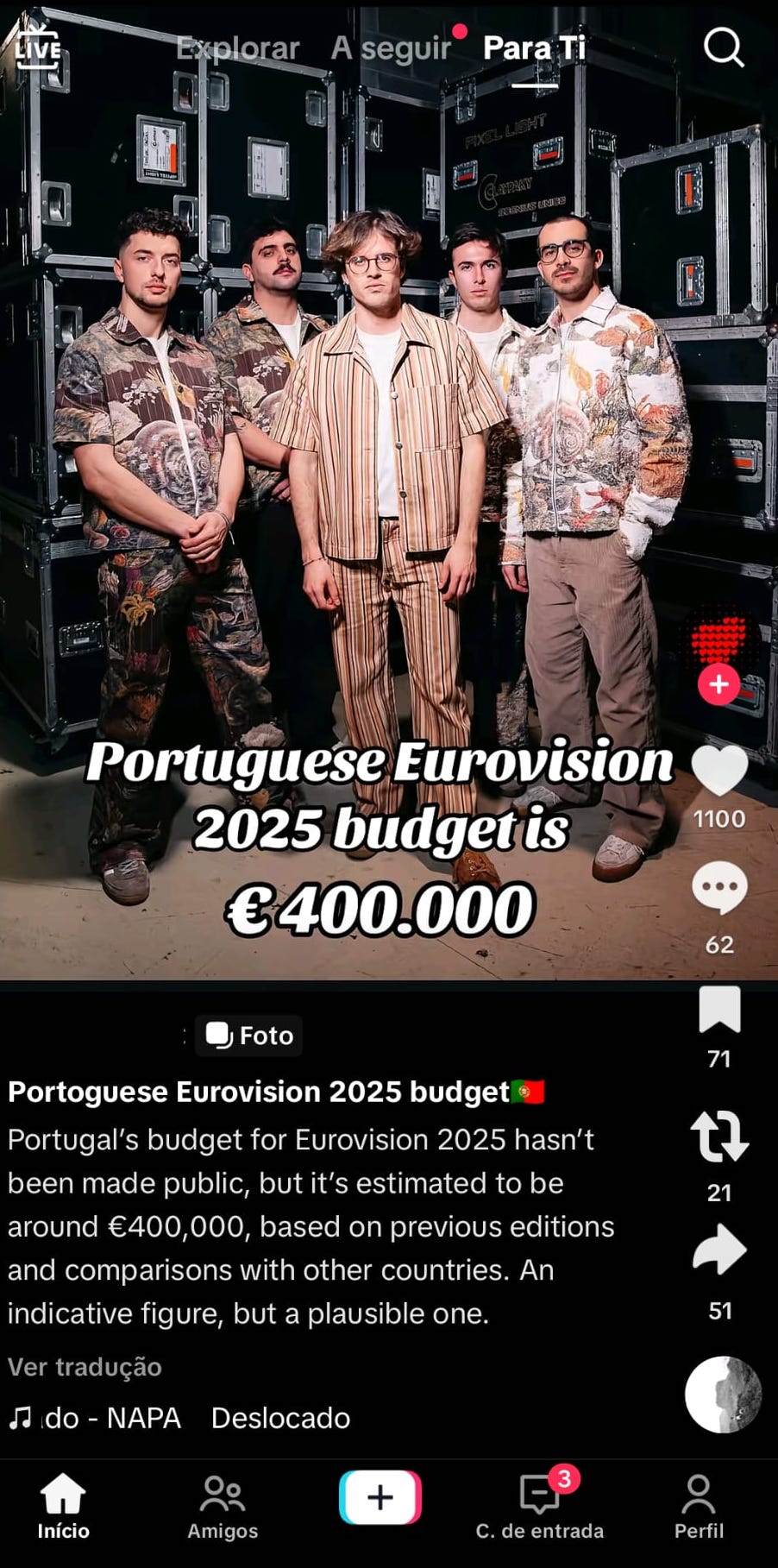
Task: Tap Ver tradução to translate caption
Action: coord(85,1367)
